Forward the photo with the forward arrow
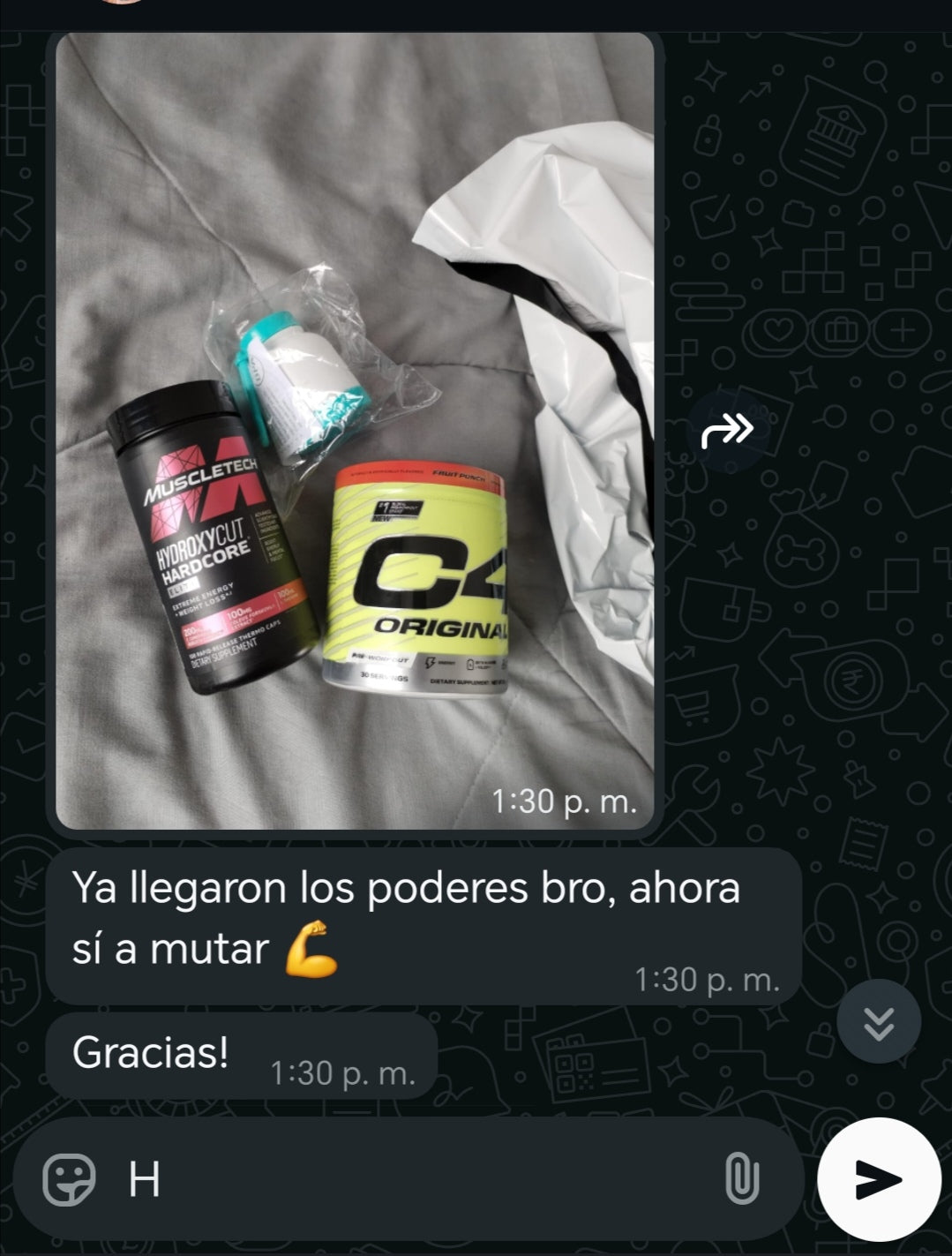This screenshot has height=1256, width=952. click(728, 431)
